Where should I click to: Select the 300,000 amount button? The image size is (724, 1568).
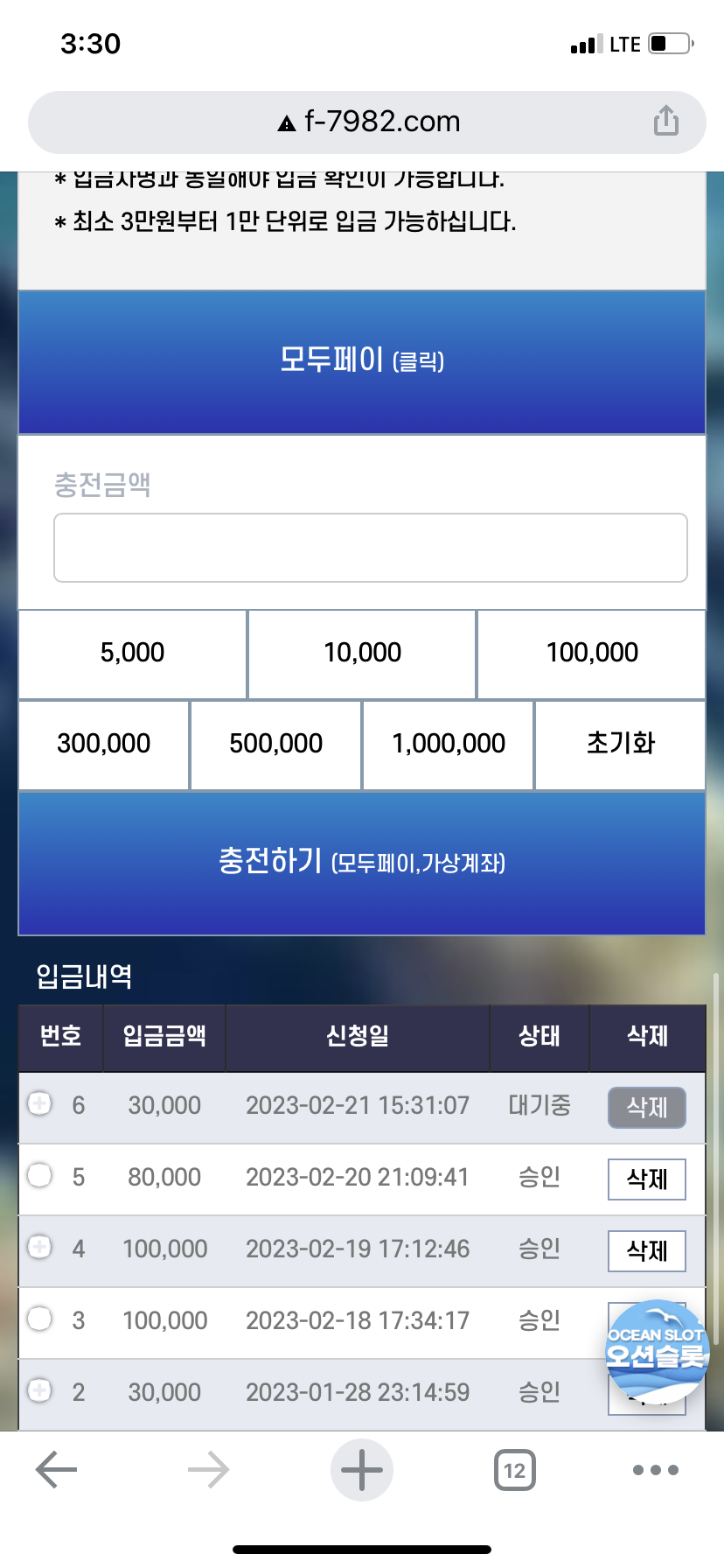coord(104,744)
